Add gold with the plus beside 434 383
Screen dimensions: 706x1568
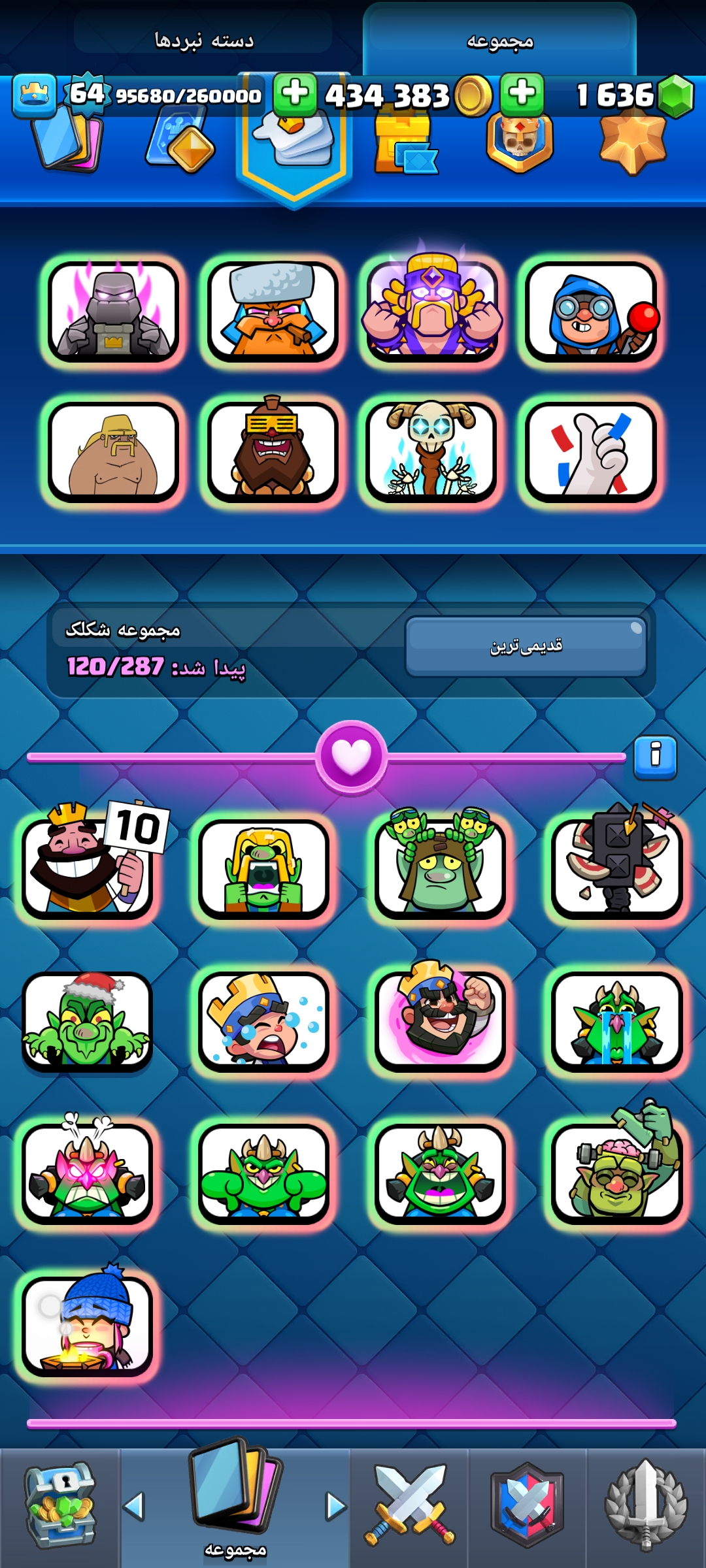point(295,94)
